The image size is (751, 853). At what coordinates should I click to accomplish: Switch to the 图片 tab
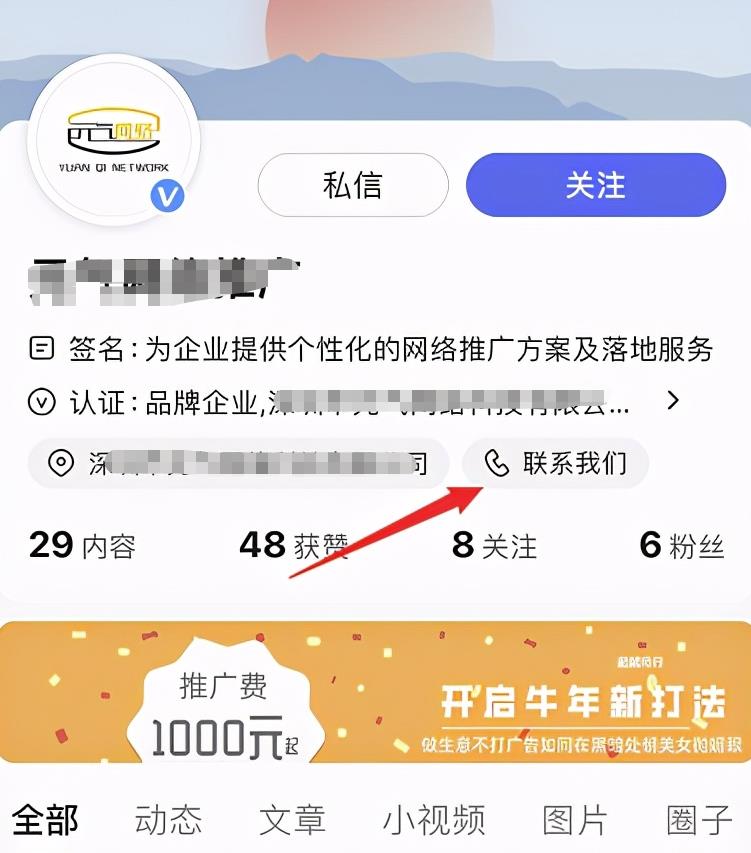point(575,820)
